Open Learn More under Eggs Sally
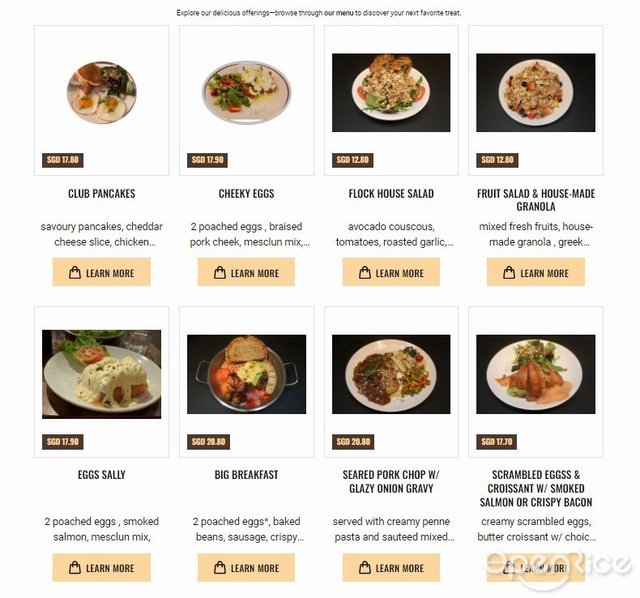The height and width of the screenshot is (598, 640). 101,568
